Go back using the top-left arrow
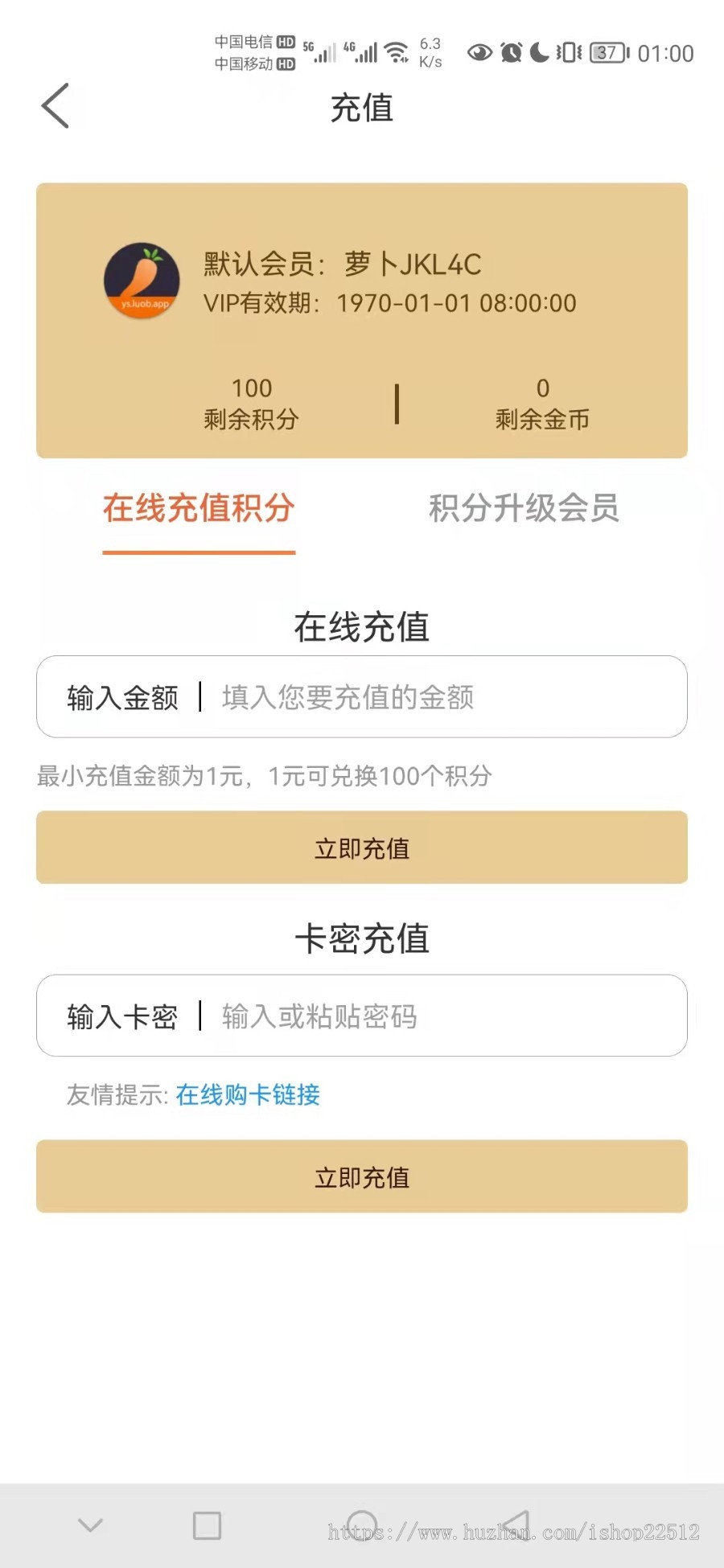The height and width of the screenshot is (1568, 724). pyautogui.click(x=56, y=105)
